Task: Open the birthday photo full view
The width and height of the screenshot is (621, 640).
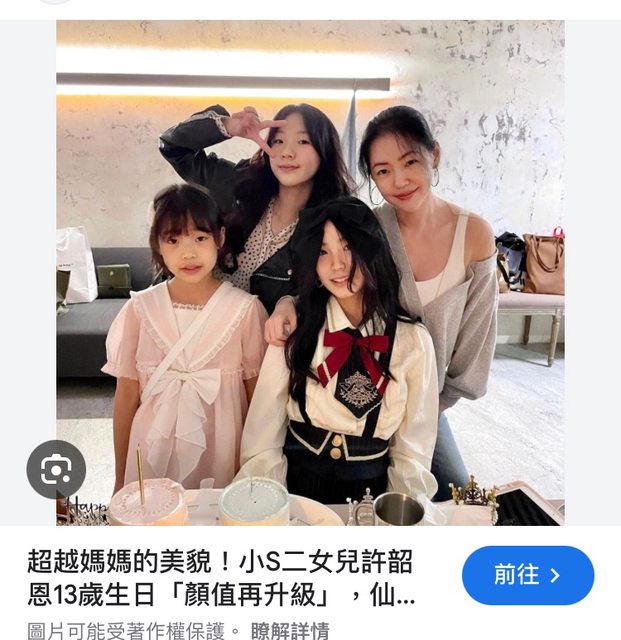Action: click(x=310, y=270)
